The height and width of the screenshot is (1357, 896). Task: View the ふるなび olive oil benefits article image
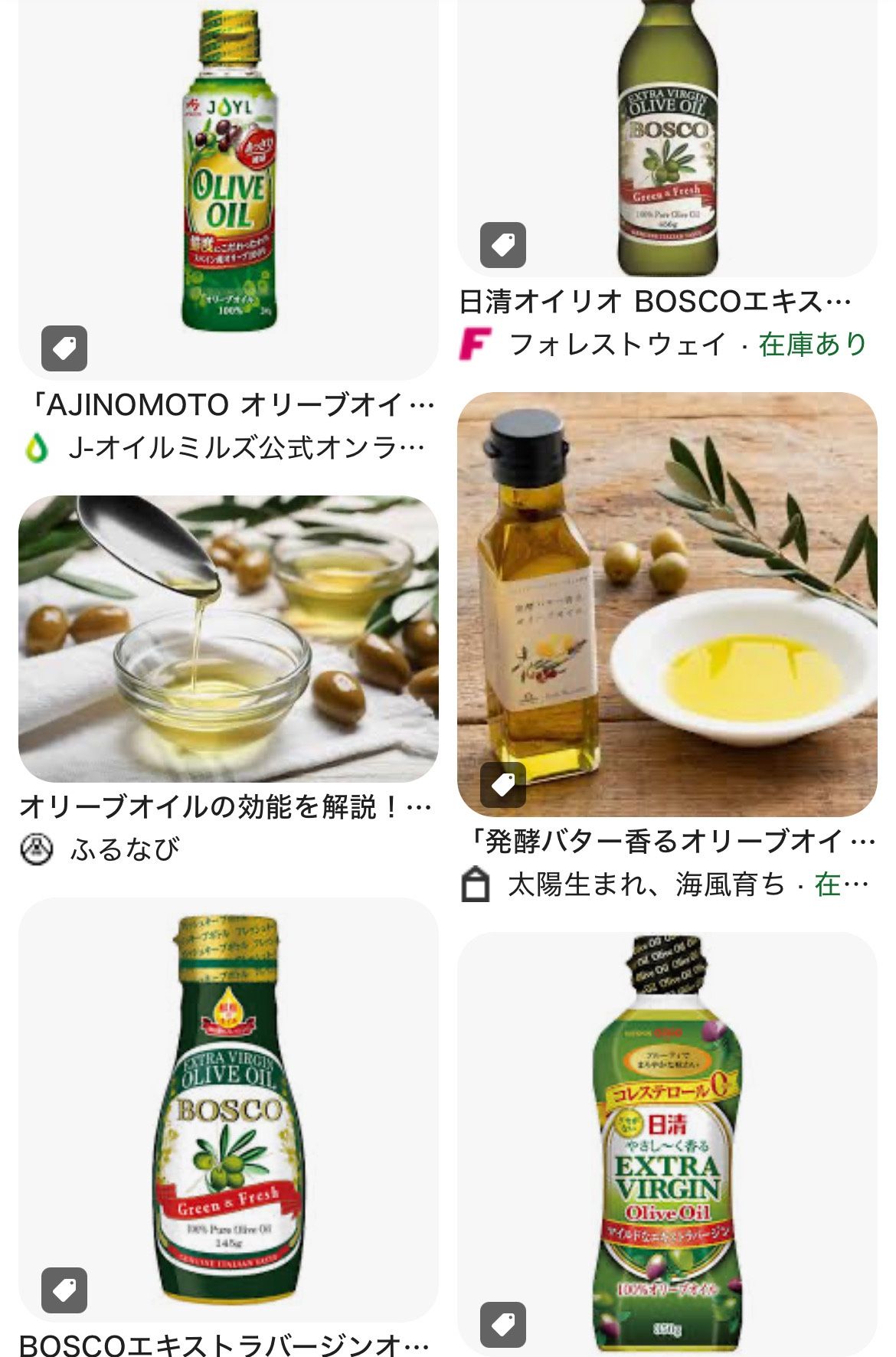[x=228, y=638]
